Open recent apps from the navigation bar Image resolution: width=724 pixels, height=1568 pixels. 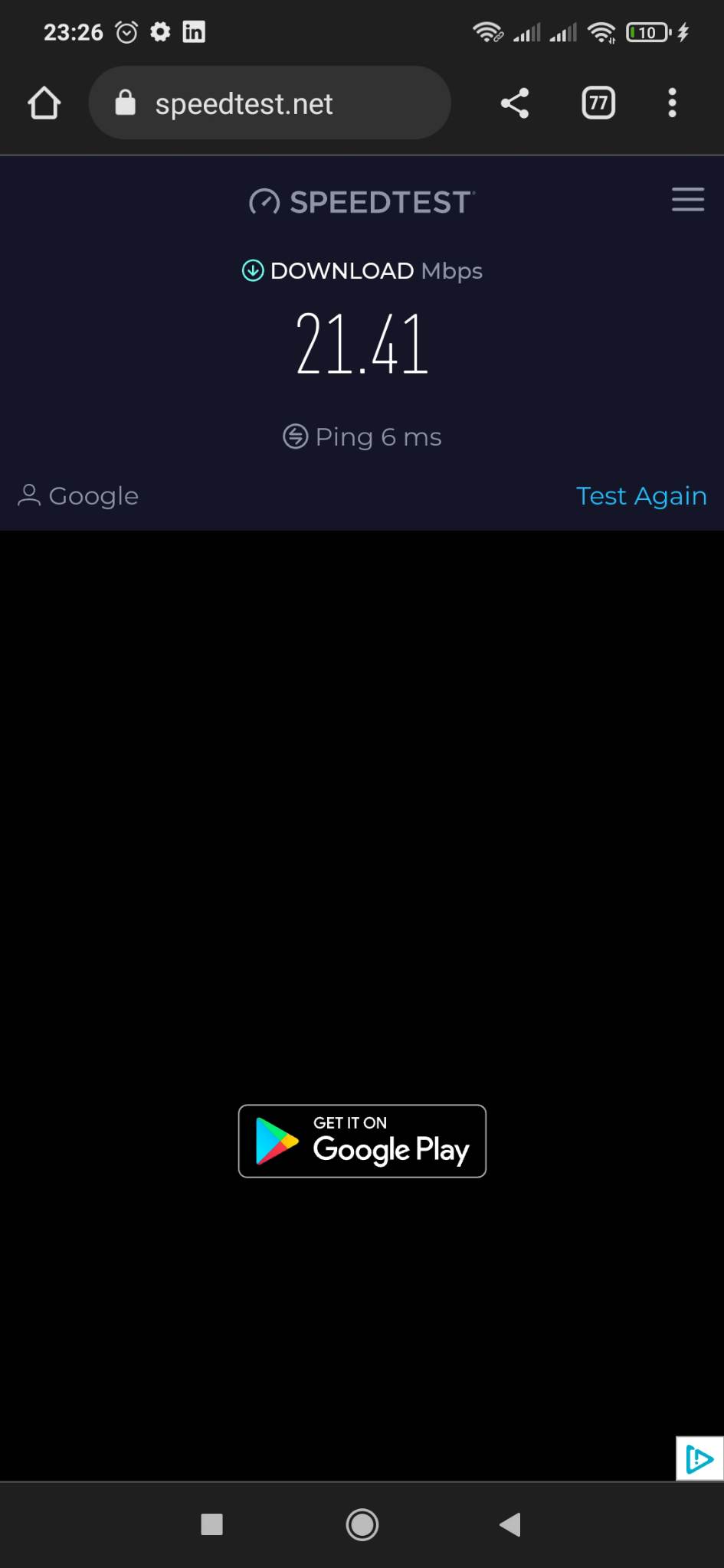(211, 1524)
